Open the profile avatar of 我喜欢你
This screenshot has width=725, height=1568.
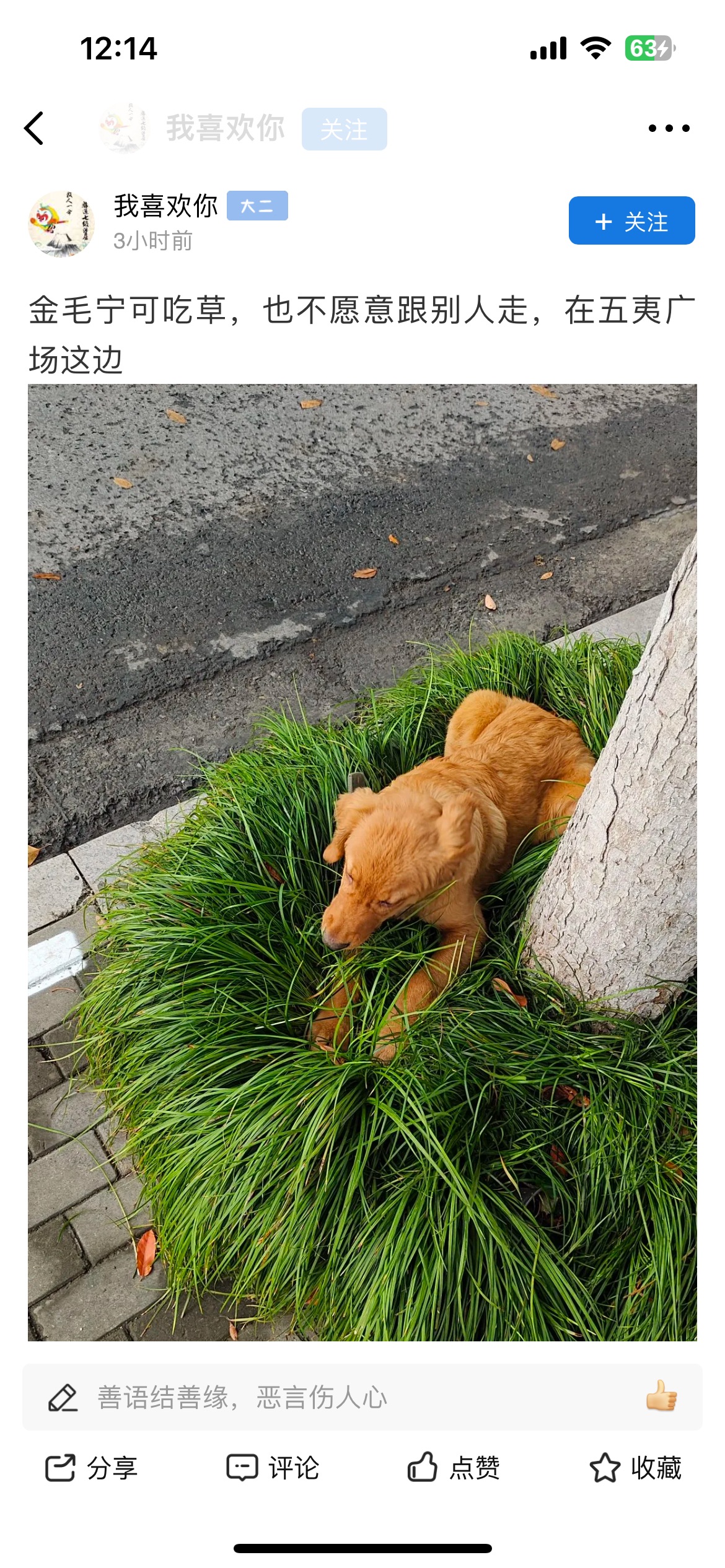[61, 224]
